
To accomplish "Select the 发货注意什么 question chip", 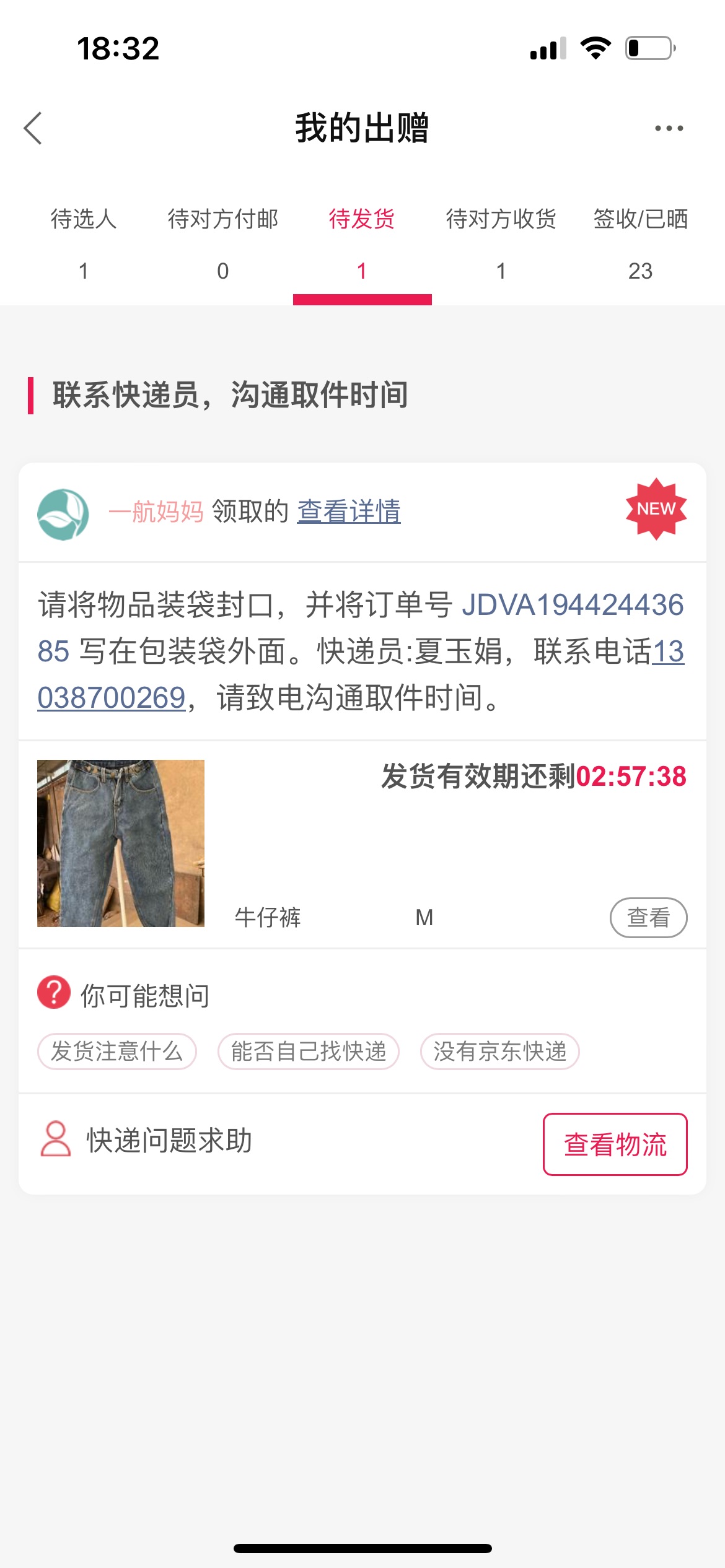I will click(x=117, y=1051).
